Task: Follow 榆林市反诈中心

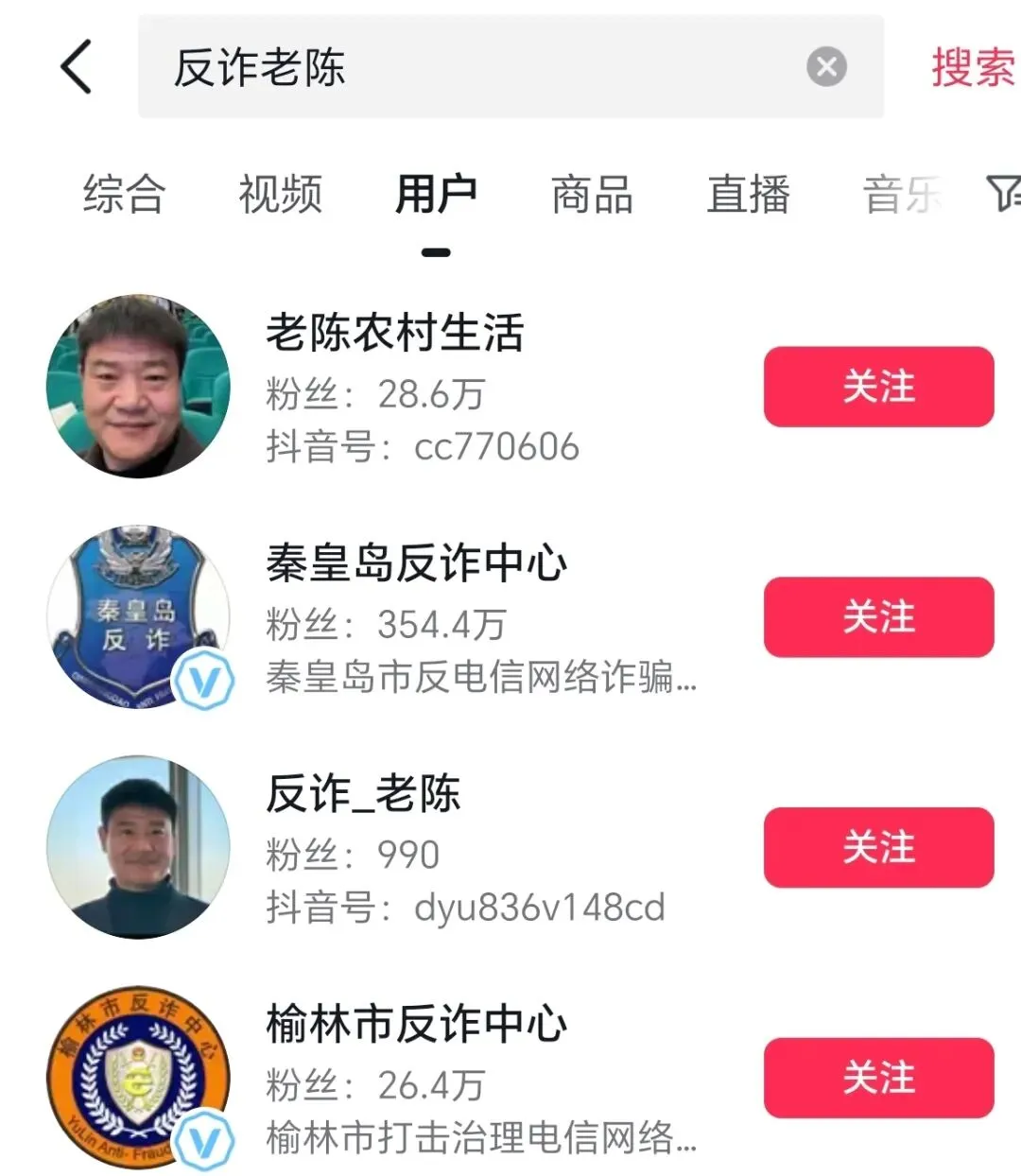Action: (x=878, y=1078)
